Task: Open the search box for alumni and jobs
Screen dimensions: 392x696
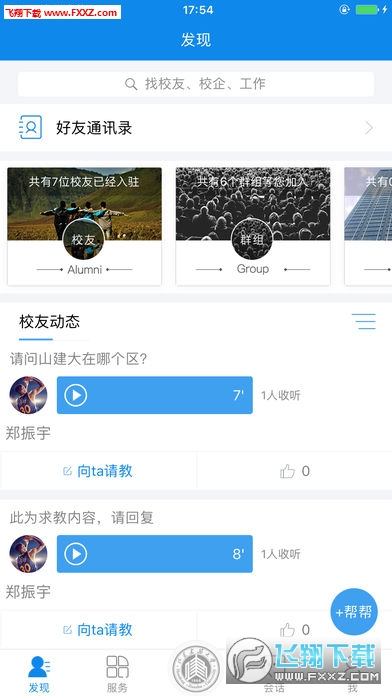Action: pos(196,84)
